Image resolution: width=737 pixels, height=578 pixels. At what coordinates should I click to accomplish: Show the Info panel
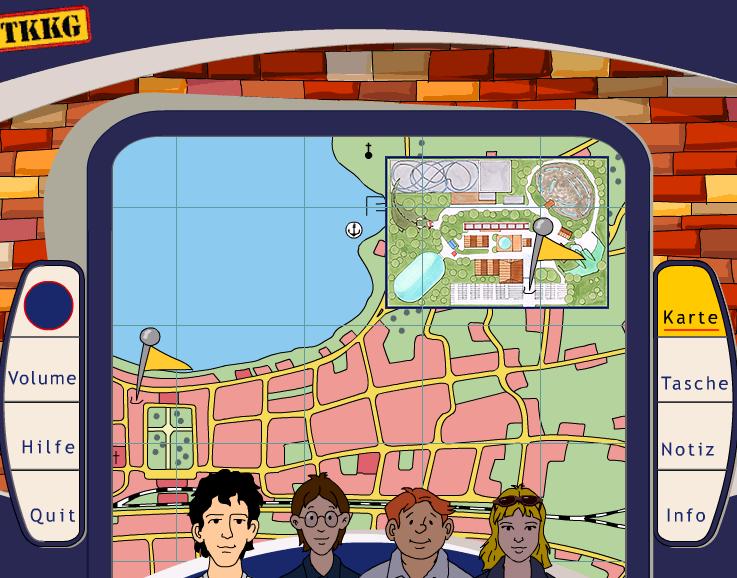687,515
